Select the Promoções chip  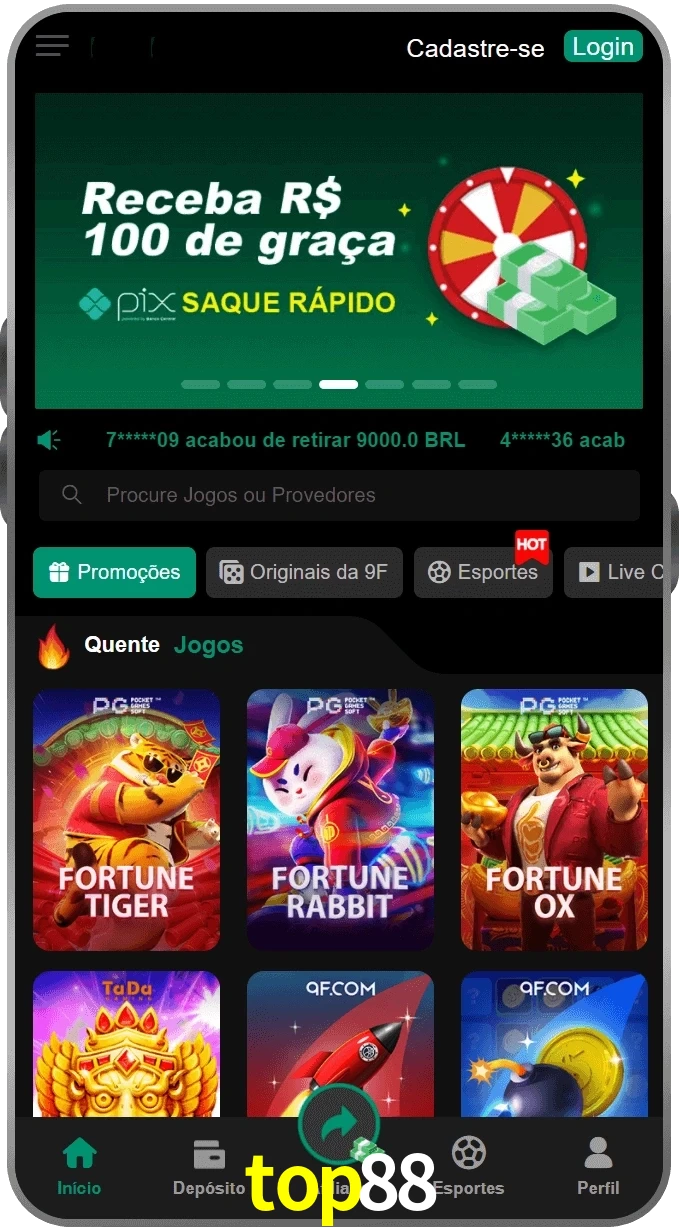(x=115, y=572)
